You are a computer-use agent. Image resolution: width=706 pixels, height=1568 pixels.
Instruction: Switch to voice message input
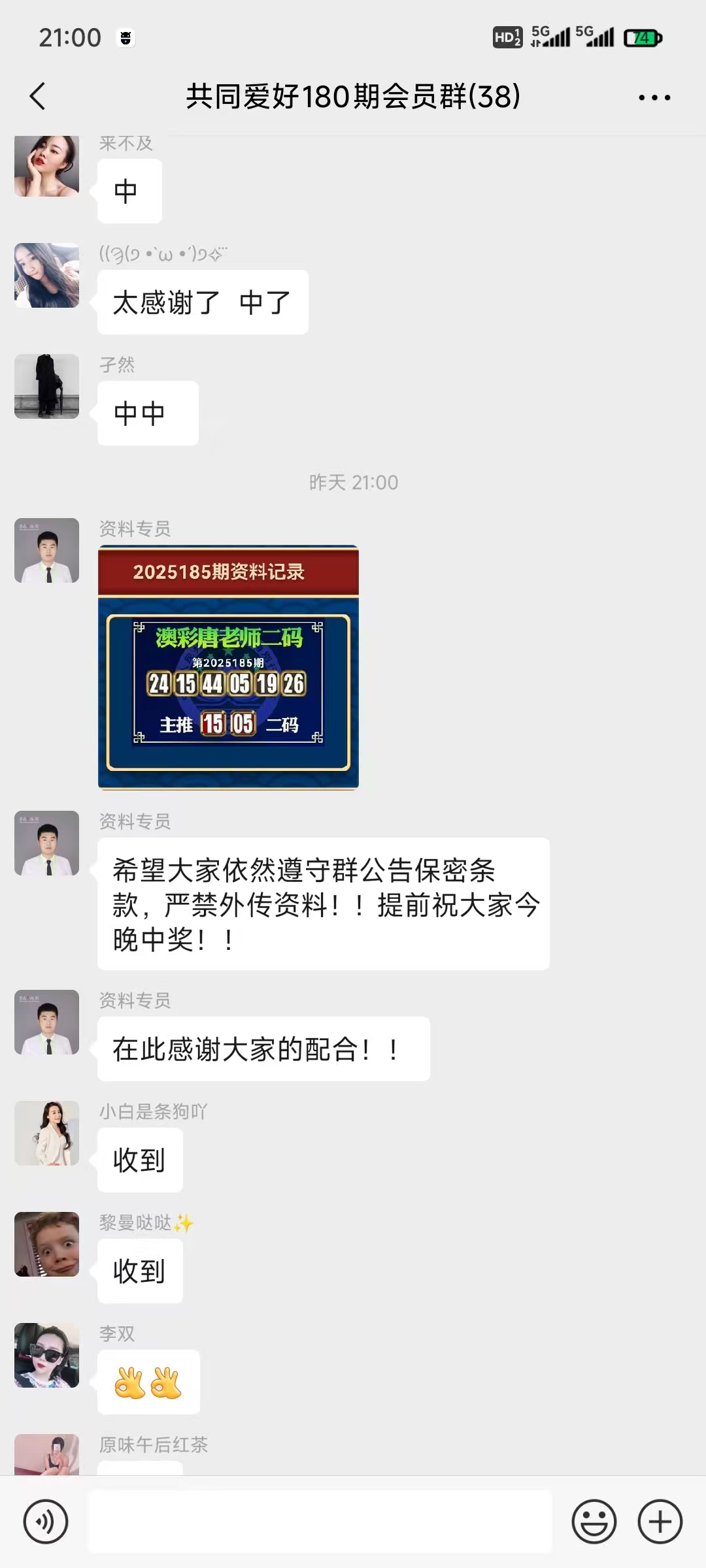(x=46, y=1522)
